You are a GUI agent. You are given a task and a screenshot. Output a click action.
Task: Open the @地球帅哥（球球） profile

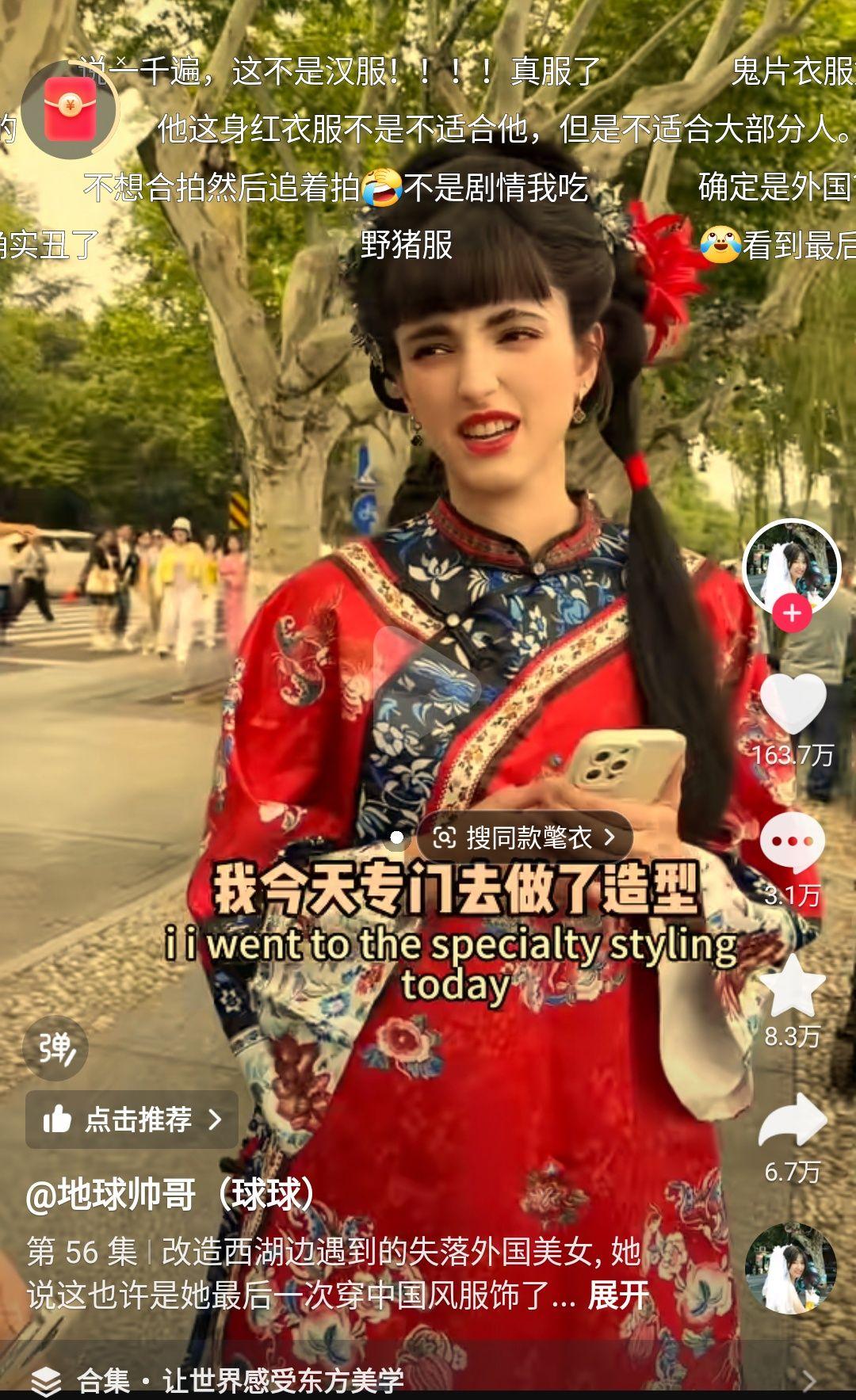tap(170, 1195)
